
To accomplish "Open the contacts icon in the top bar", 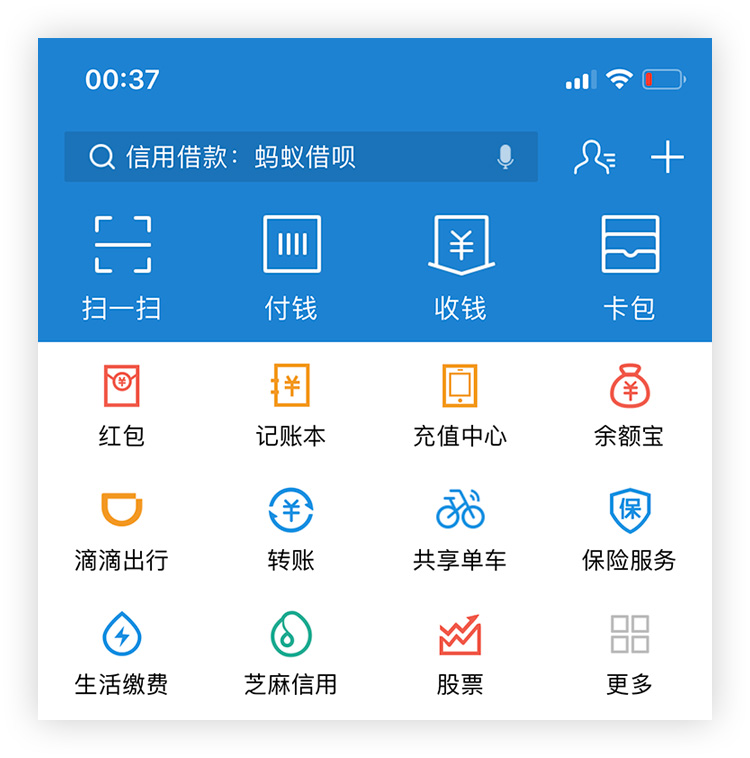I will pyautogui.click(x=594, y=157).
